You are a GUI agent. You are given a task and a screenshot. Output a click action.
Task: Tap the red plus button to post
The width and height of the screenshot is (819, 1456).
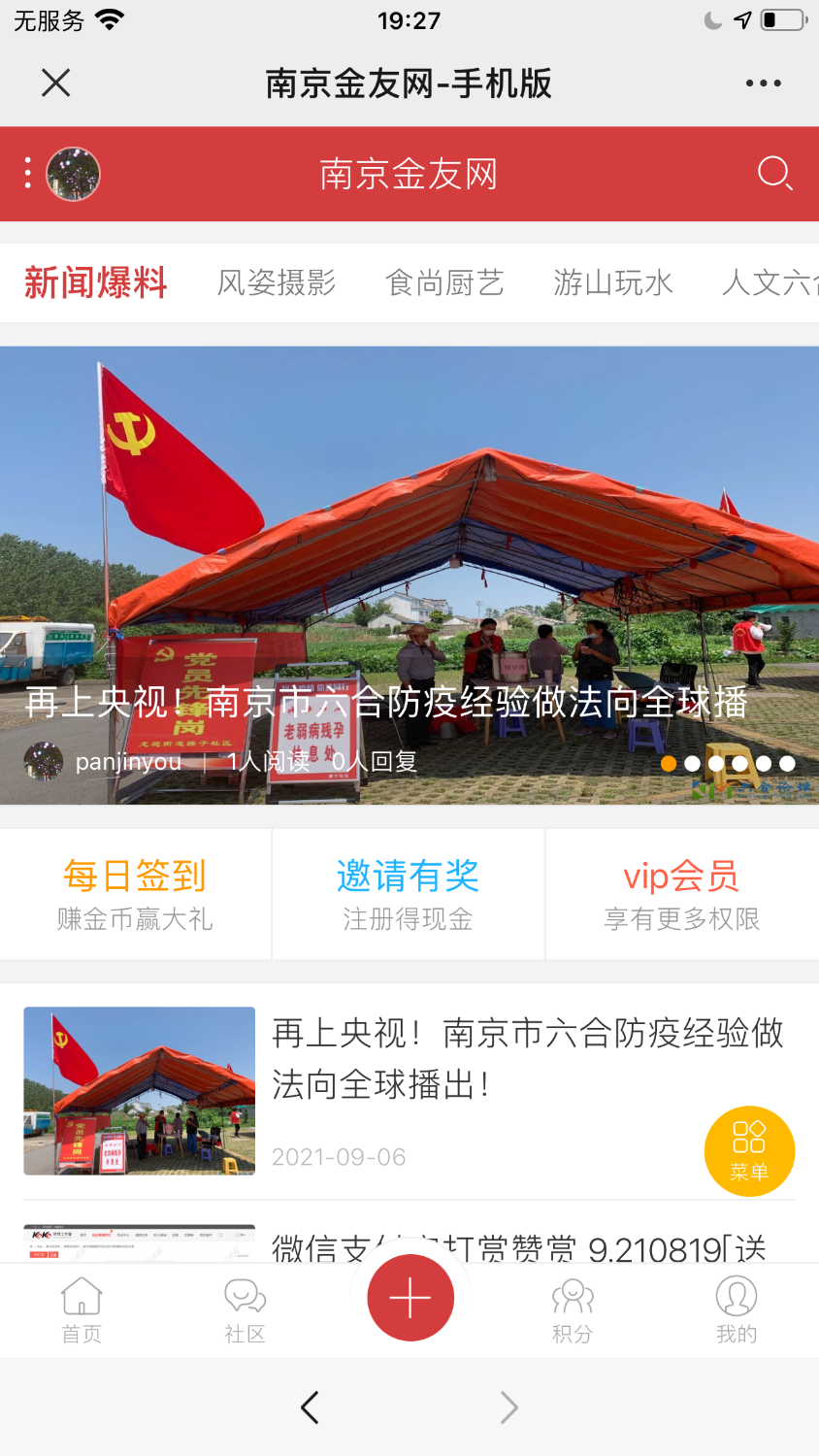(410, 1298)
